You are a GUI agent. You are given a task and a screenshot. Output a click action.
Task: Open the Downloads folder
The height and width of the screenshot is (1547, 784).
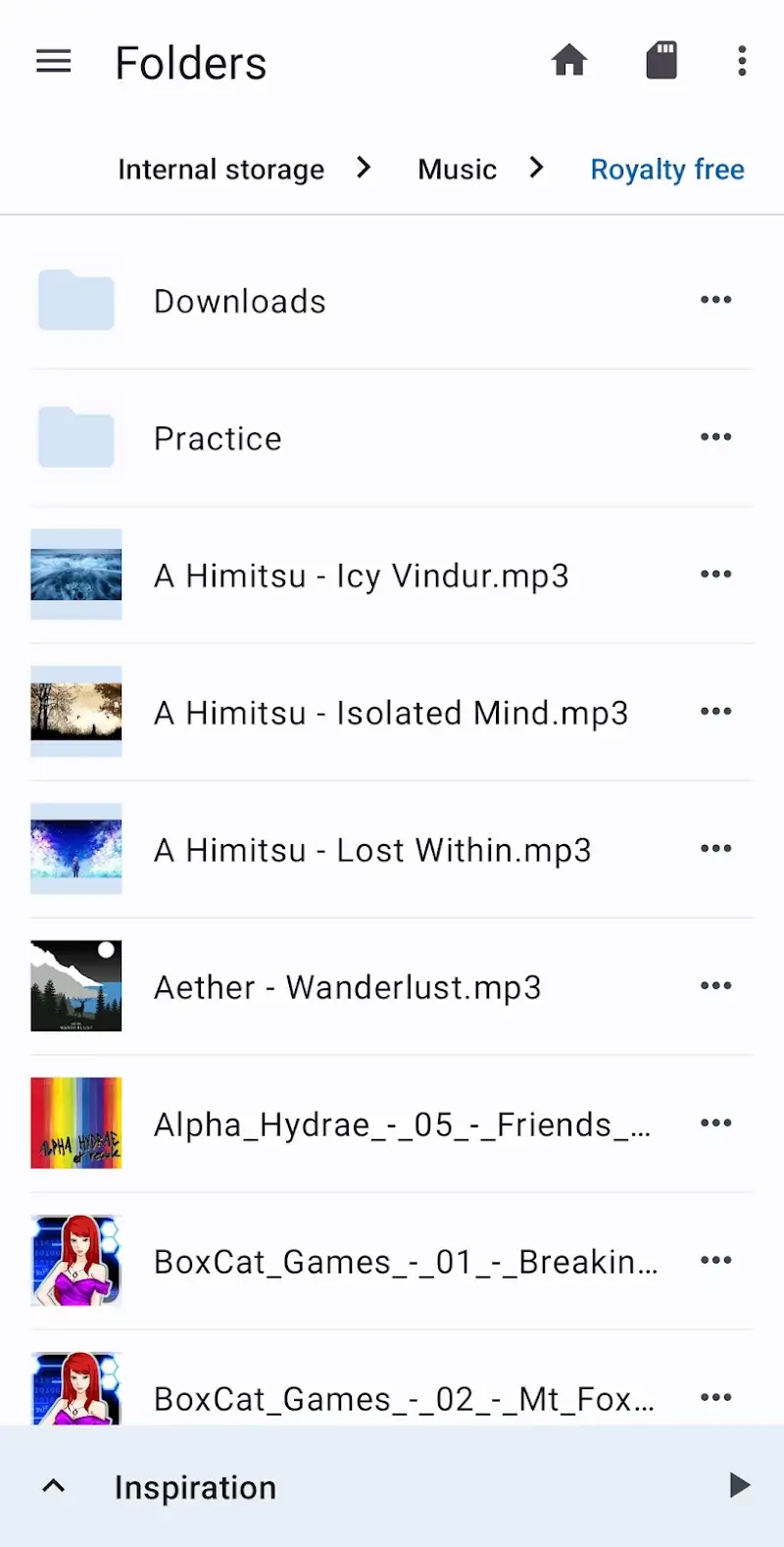coord(239,301)
